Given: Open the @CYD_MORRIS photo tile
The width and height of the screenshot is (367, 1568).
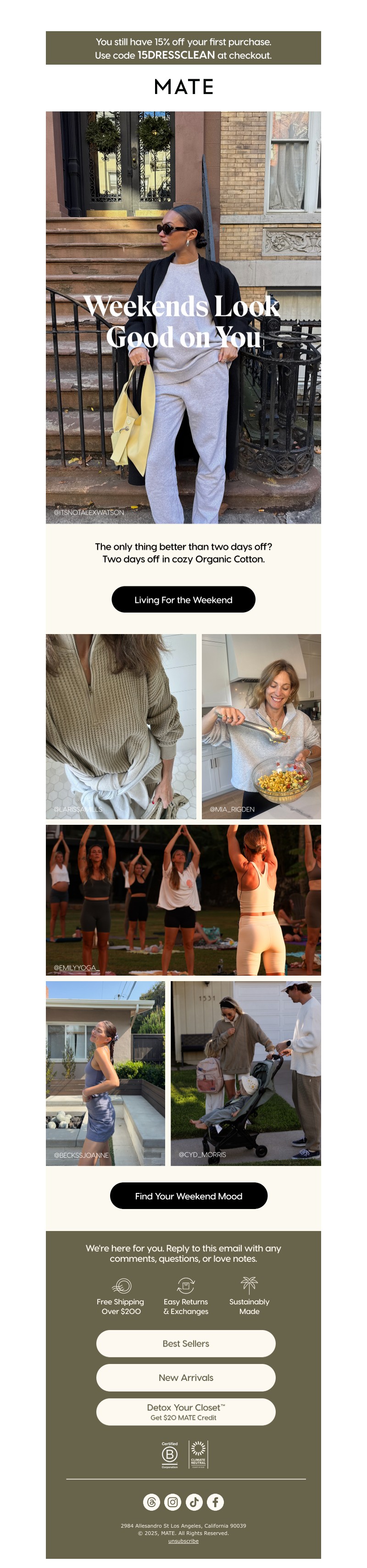Looking at the screenshot, I should pyautogui.click(x=245, y=1073).
